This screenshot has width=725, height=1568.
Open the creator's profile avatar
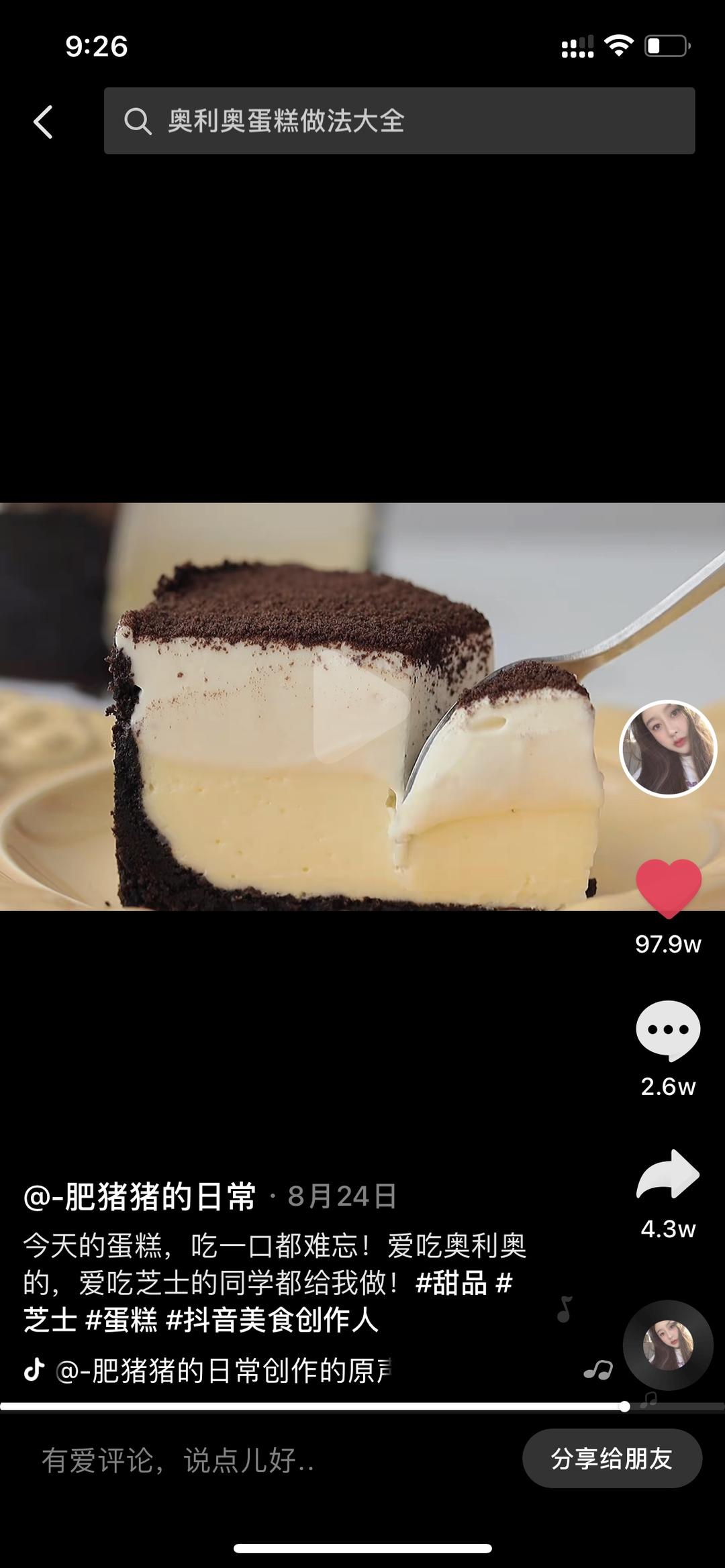[x=668, y=749]
